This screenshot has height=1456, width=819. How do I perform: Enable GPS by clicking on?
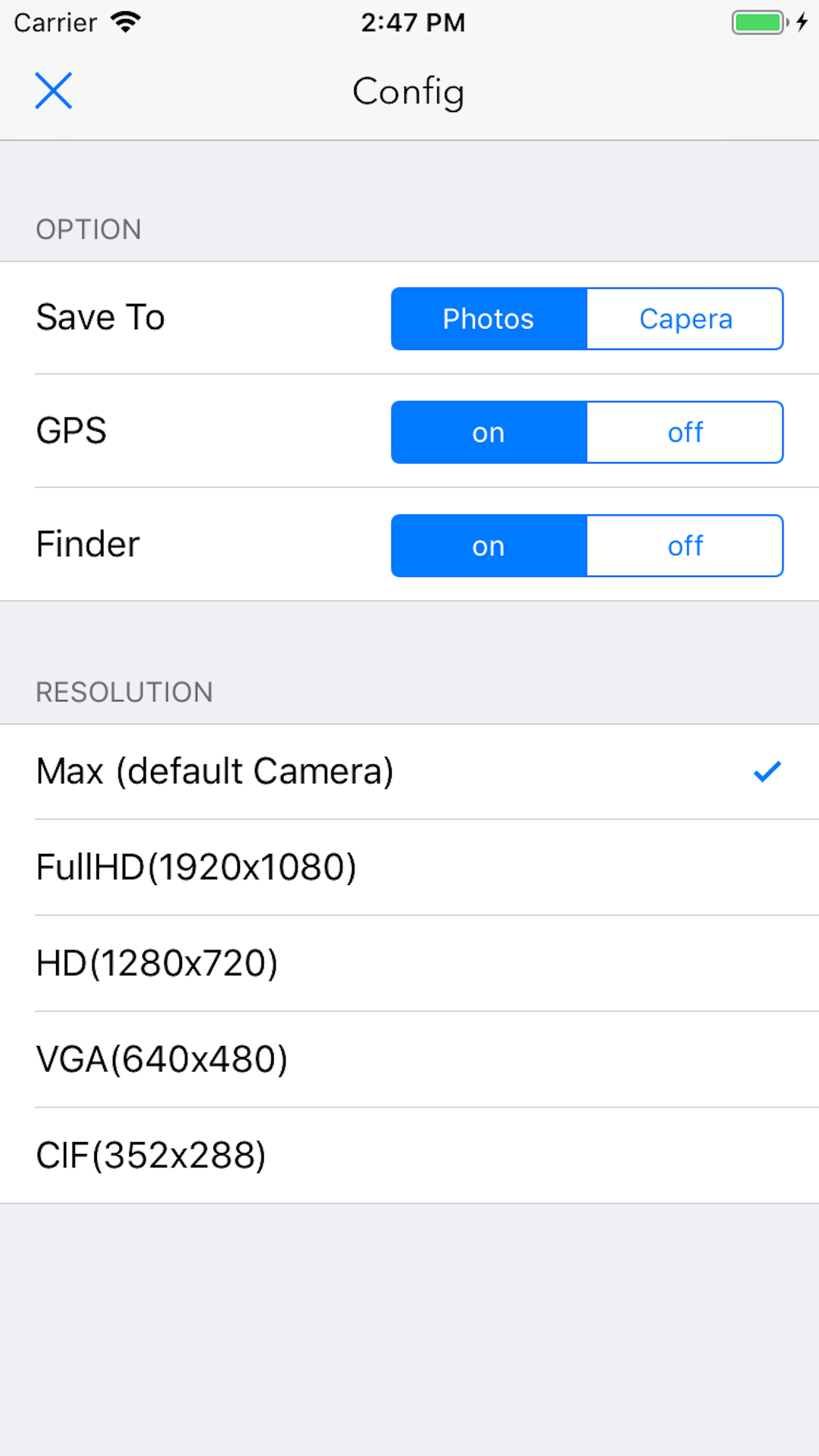[x=488, y=432]
